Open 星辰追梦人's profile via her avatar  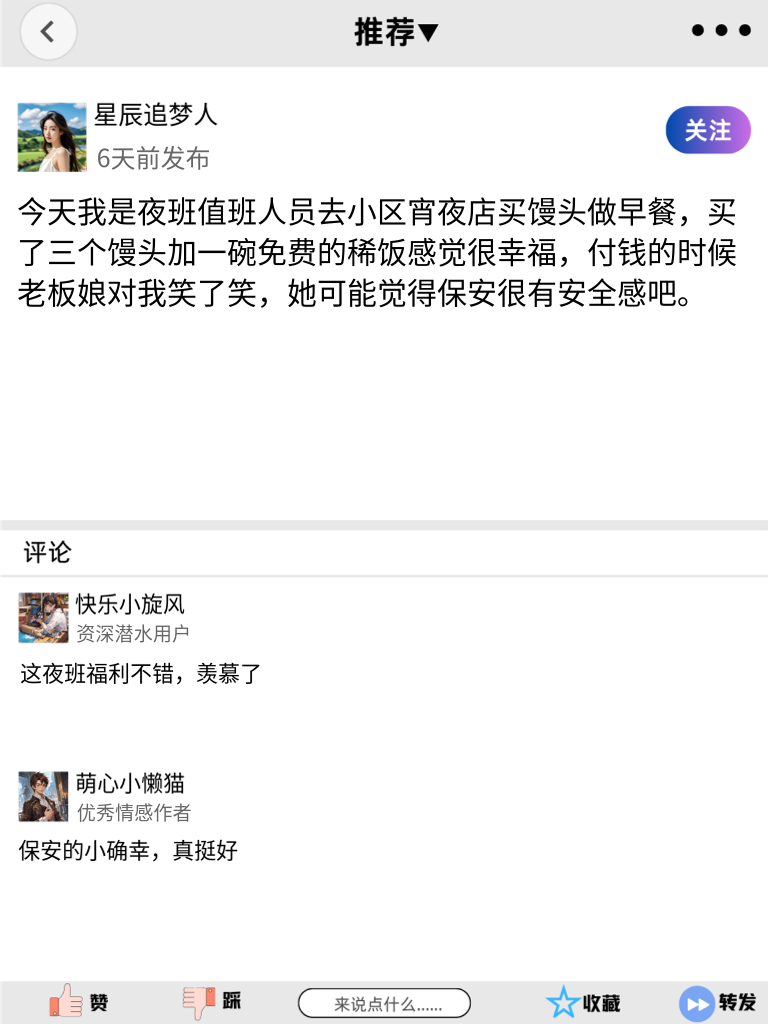50,136
